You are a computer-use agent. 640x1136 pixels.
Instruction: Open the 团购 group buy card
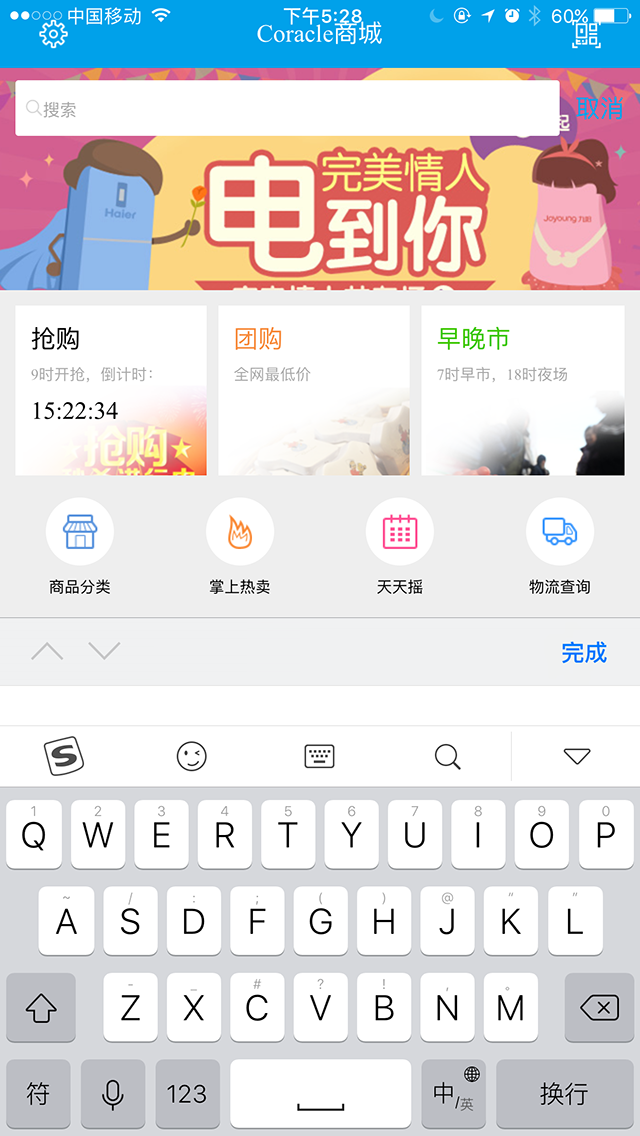point(314,390)
